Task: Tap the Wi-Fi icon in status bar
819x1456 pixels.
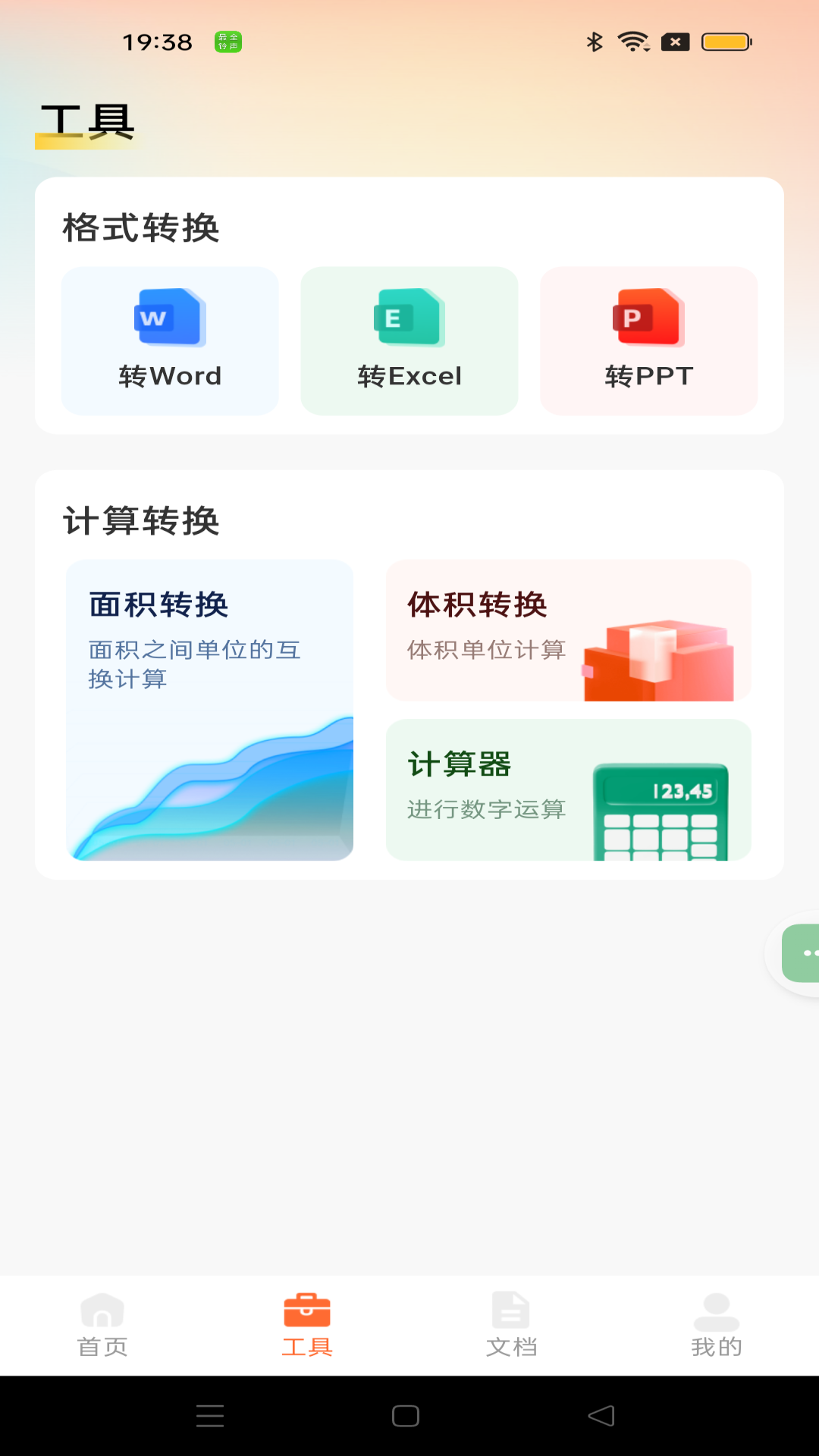Action: [632, 42]
